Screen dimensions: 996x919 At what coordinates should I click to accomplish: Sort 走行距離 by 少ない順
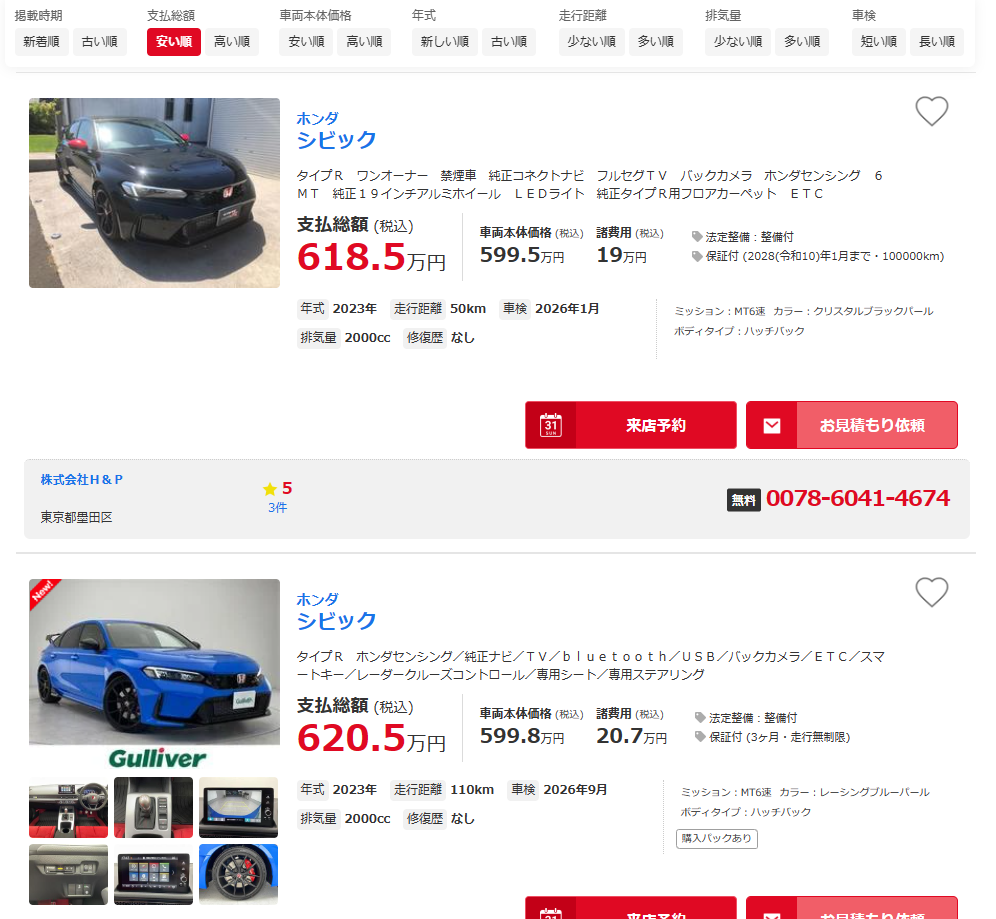[x=591, y=42]
